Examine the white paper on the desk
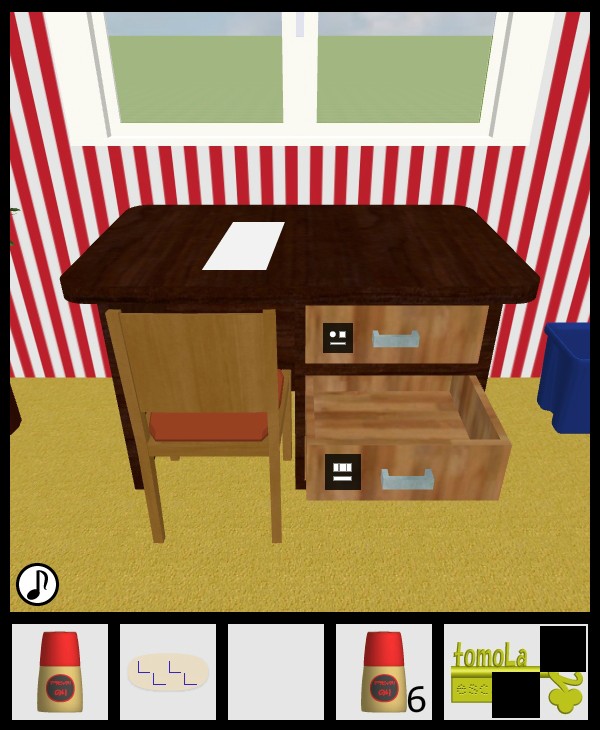 (244, 245)
